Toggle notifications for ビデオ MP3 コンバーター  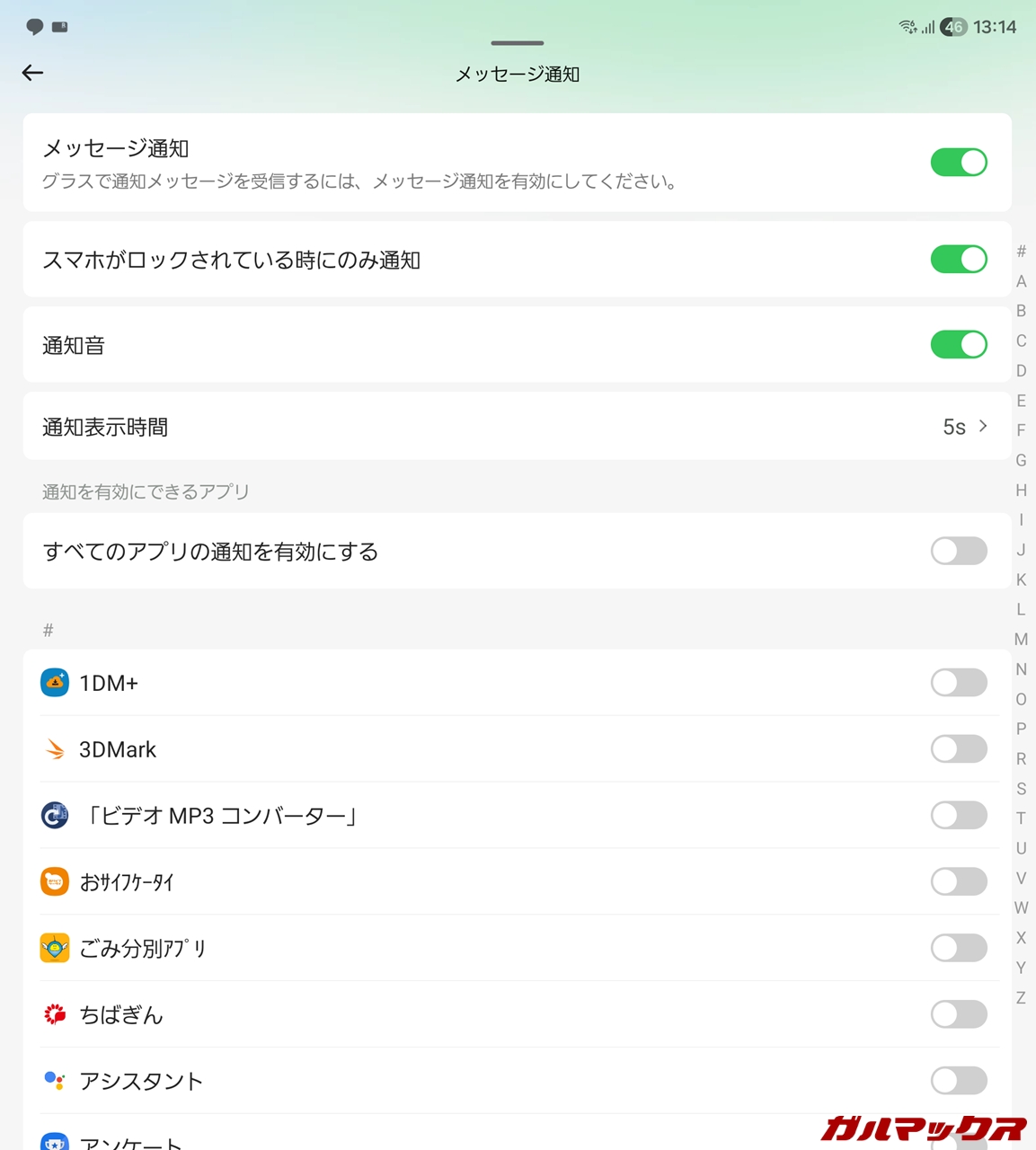point(958,816)
